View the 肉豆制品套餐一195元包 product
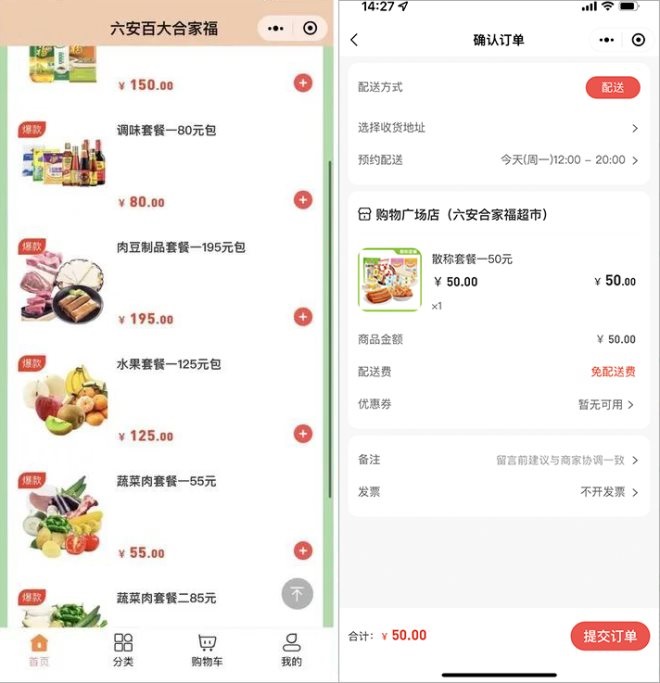This screenshot has height=683, width=660. (180, 247)
